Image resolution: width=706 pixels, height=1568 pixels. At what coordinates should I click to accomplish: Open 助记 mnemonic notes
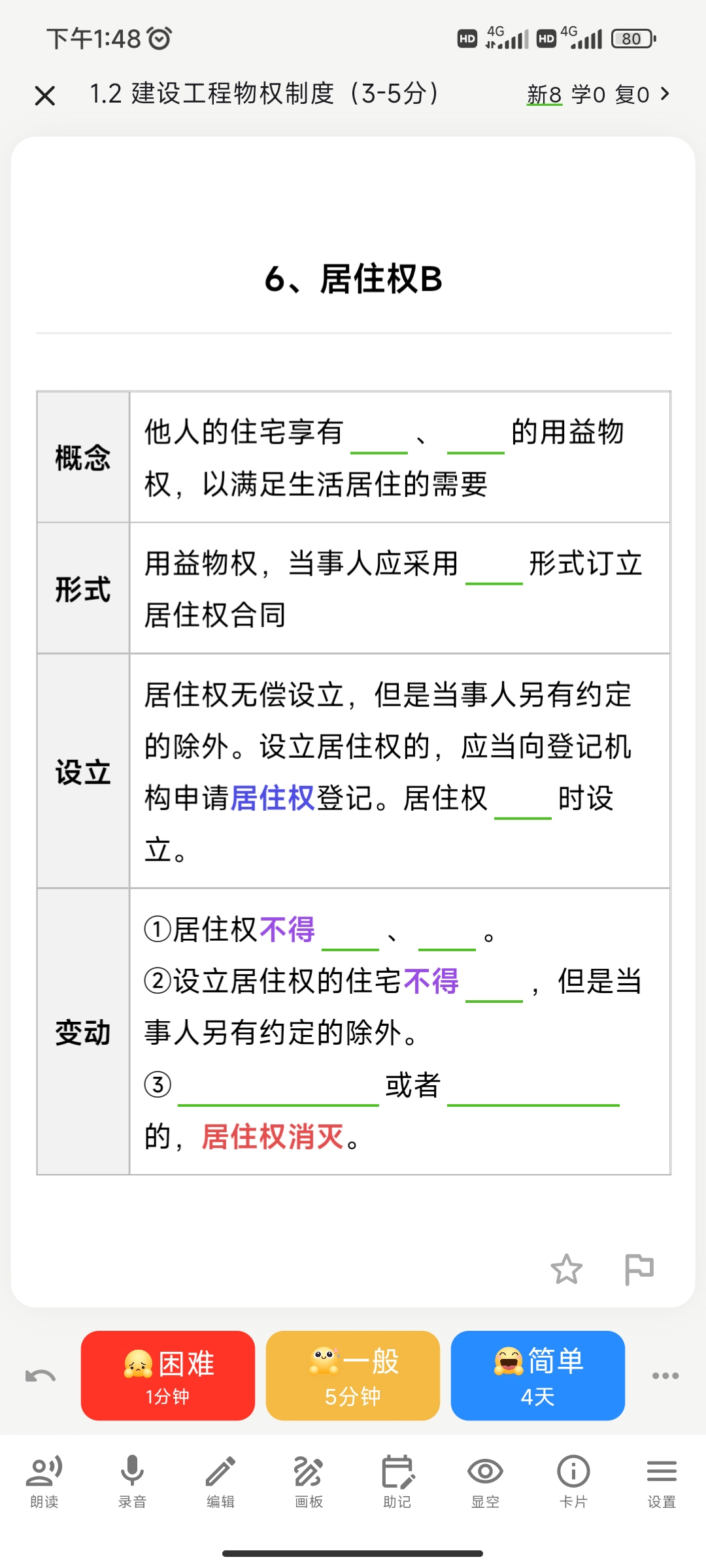point(397,1481)
